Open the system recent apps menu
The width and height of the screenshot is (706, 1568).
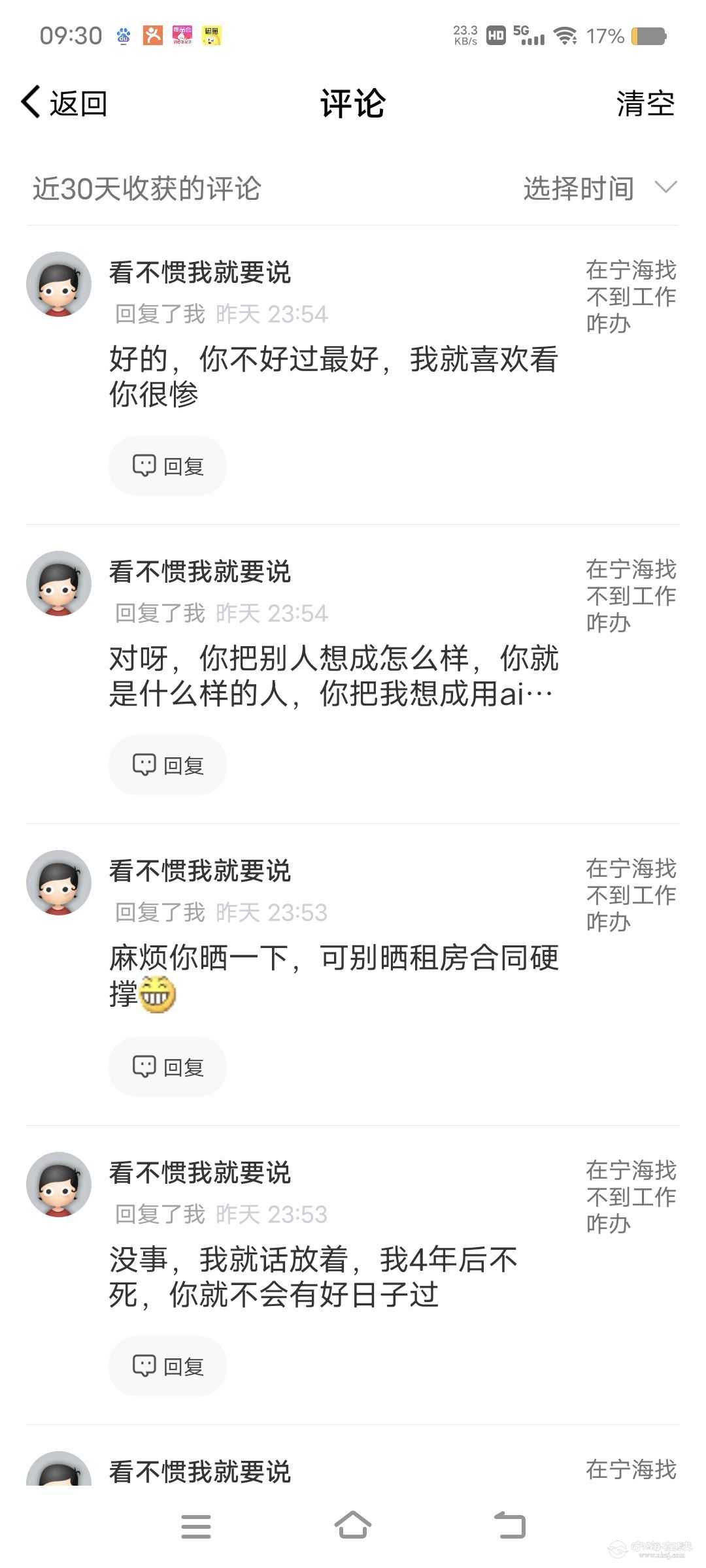(195, 1527)
